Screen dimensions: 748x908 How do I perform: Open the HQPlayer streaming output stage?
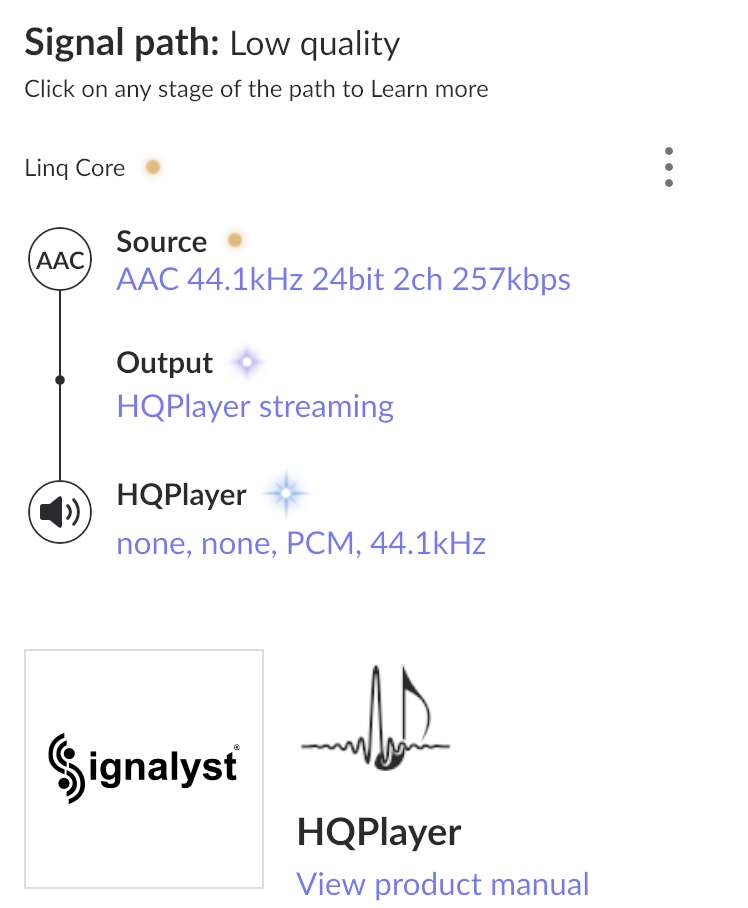pos(255,406)
